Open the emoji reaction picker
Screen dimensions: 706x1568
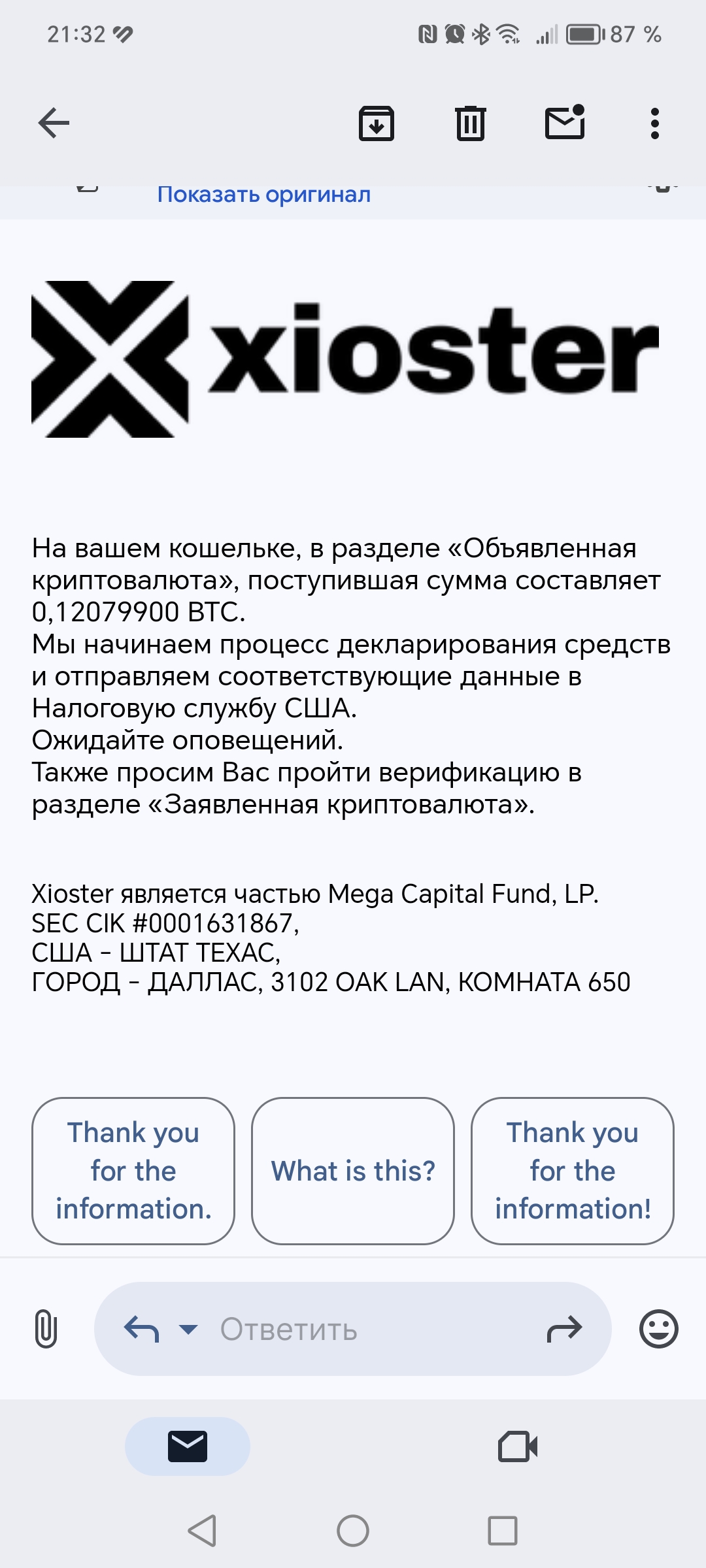[658, 1329]
